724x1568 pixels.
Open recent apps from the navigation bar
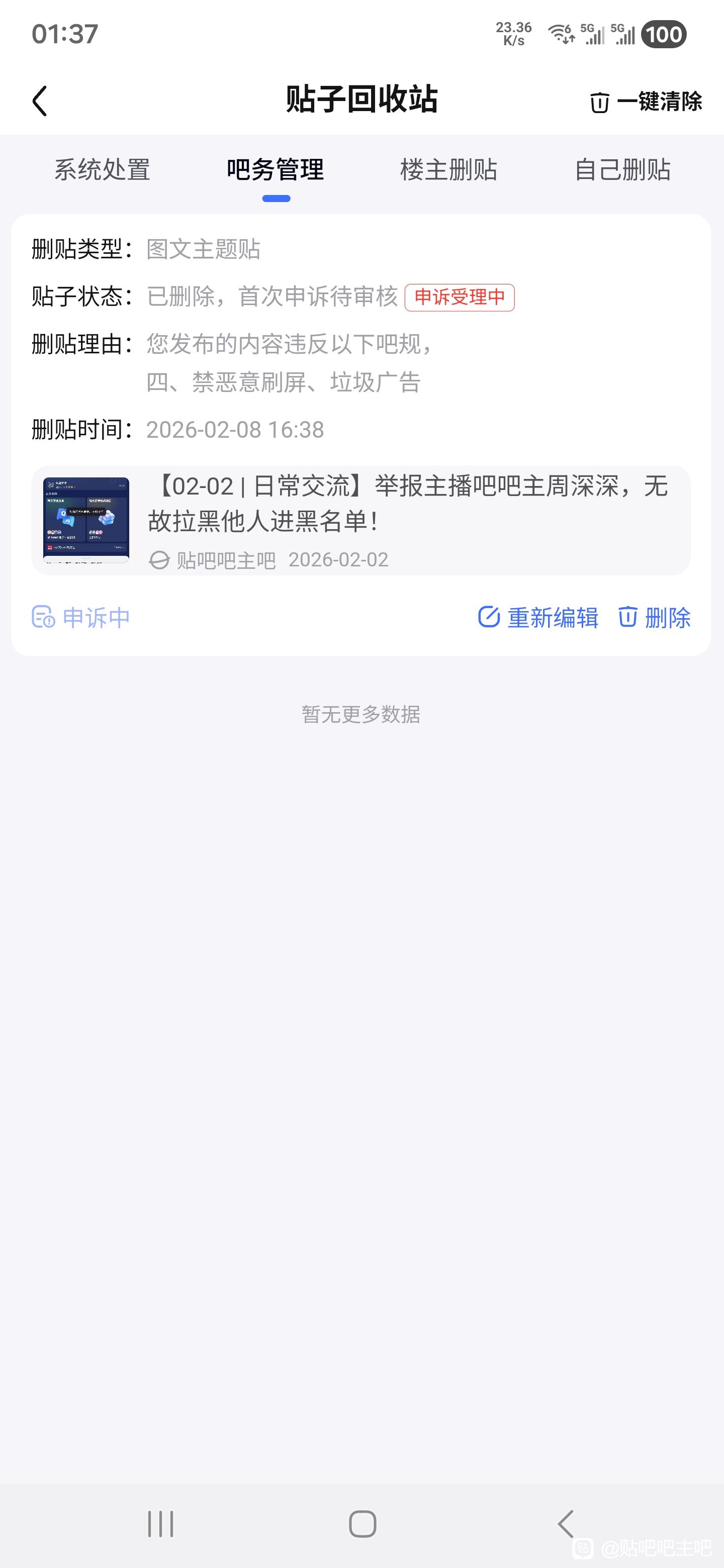click(x=161, y=1524)
